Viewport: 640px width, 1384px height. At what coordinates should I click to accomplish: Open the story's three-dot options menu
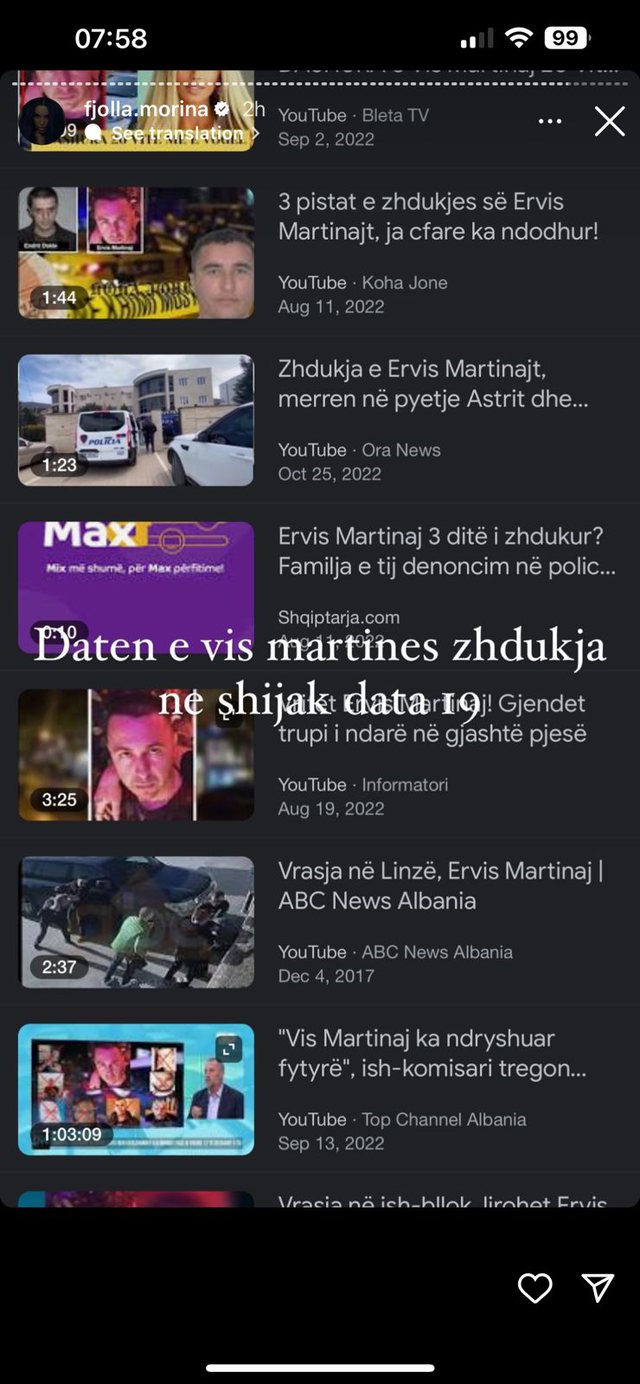coord(550,121)
